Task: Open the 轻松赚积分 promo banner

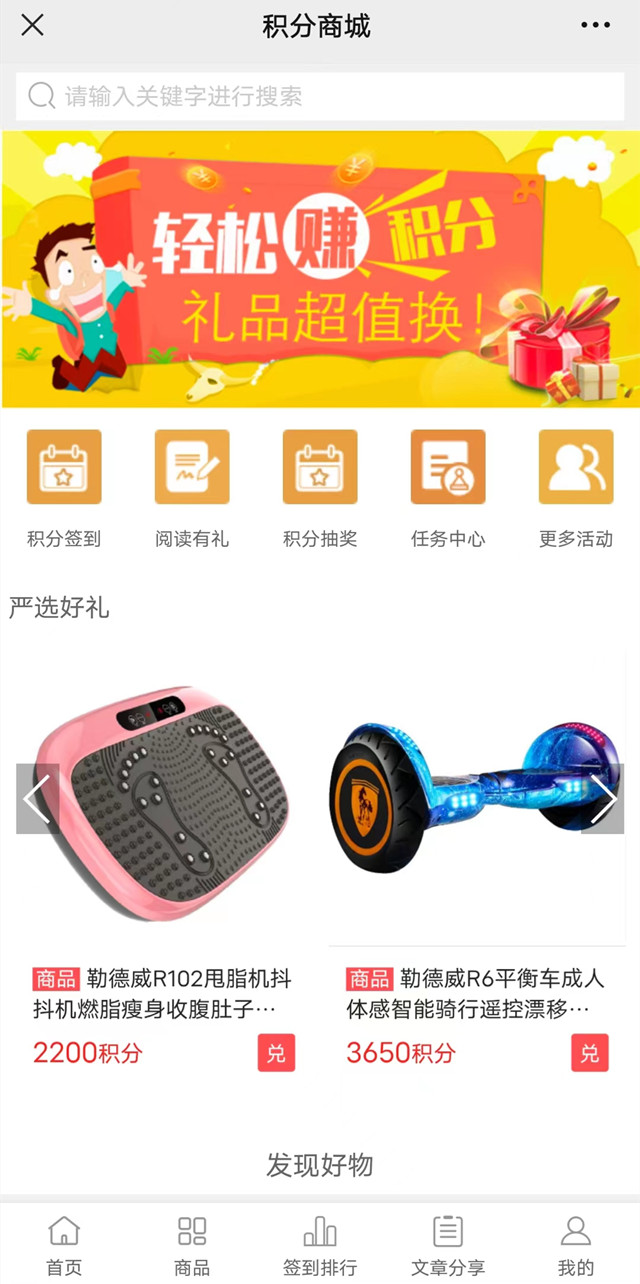Action: point(320,268)
